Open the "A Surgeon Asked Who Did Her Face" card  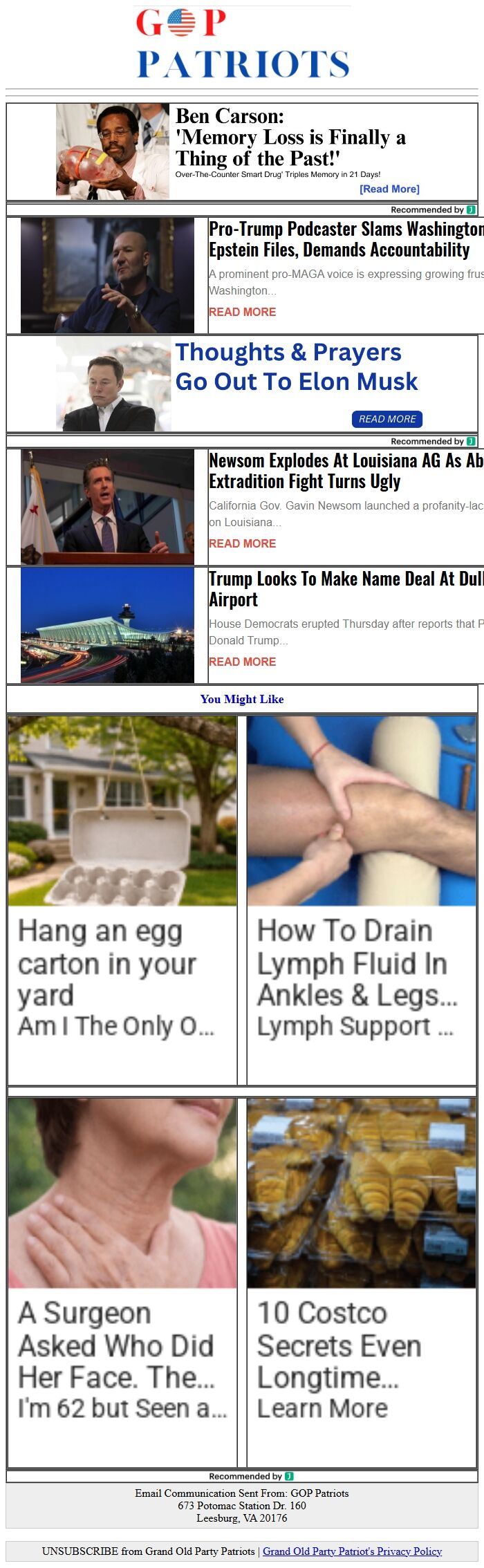pos(122,1281)
